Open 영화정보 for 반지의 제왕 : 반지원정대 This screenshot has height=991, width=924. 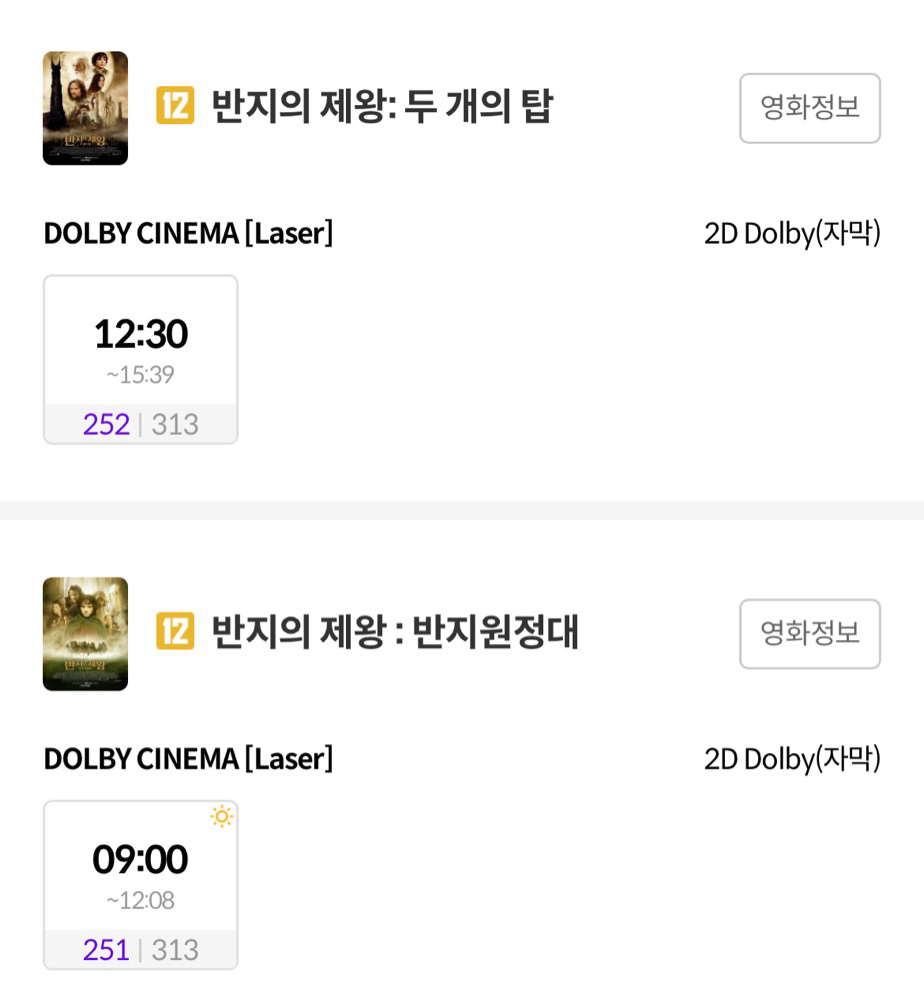pos(809,634)
